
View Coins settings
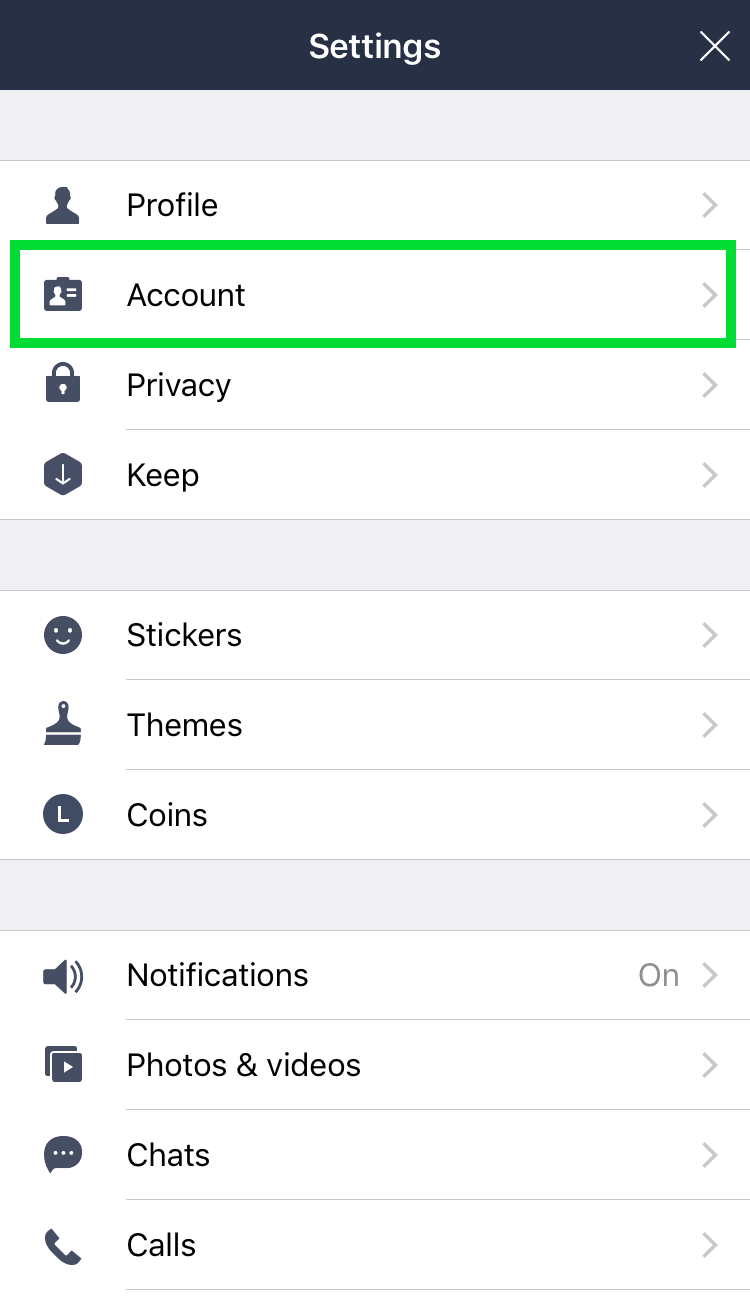(x=375, y=815)
